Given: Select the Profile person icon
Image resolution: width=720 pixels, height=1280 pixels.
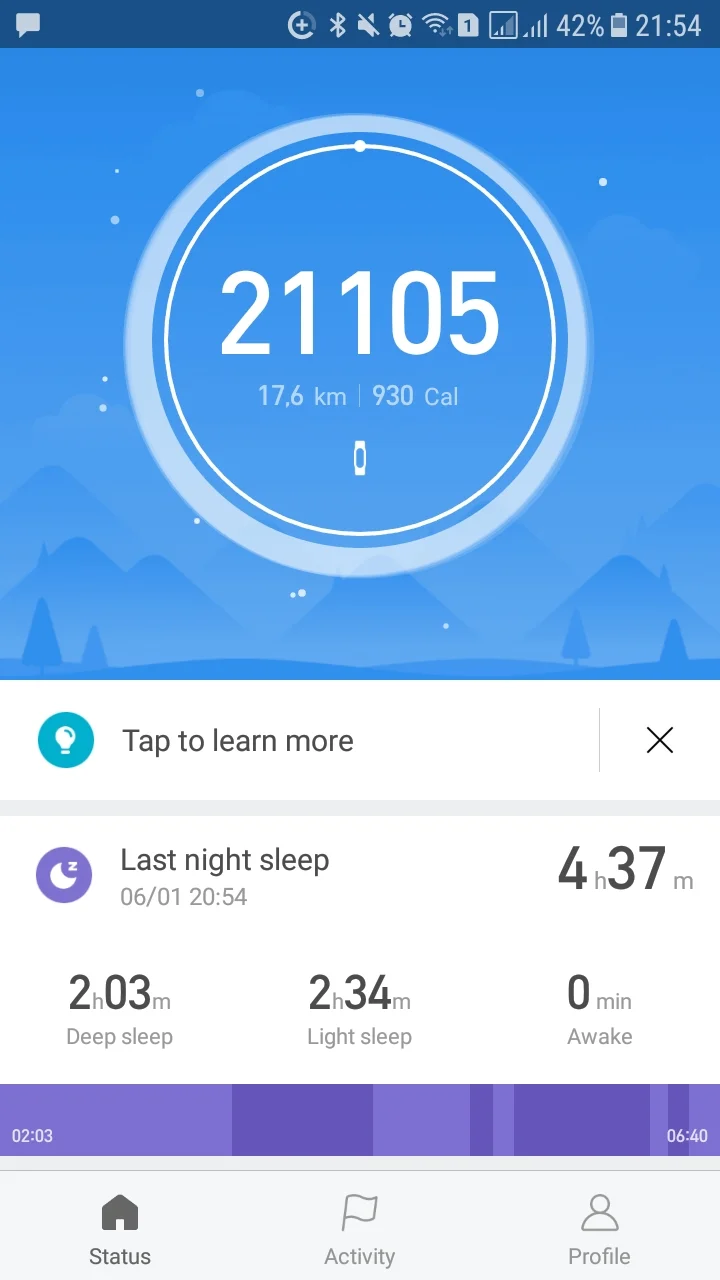Looking at the screenshot, I should tap(599, 1212).
